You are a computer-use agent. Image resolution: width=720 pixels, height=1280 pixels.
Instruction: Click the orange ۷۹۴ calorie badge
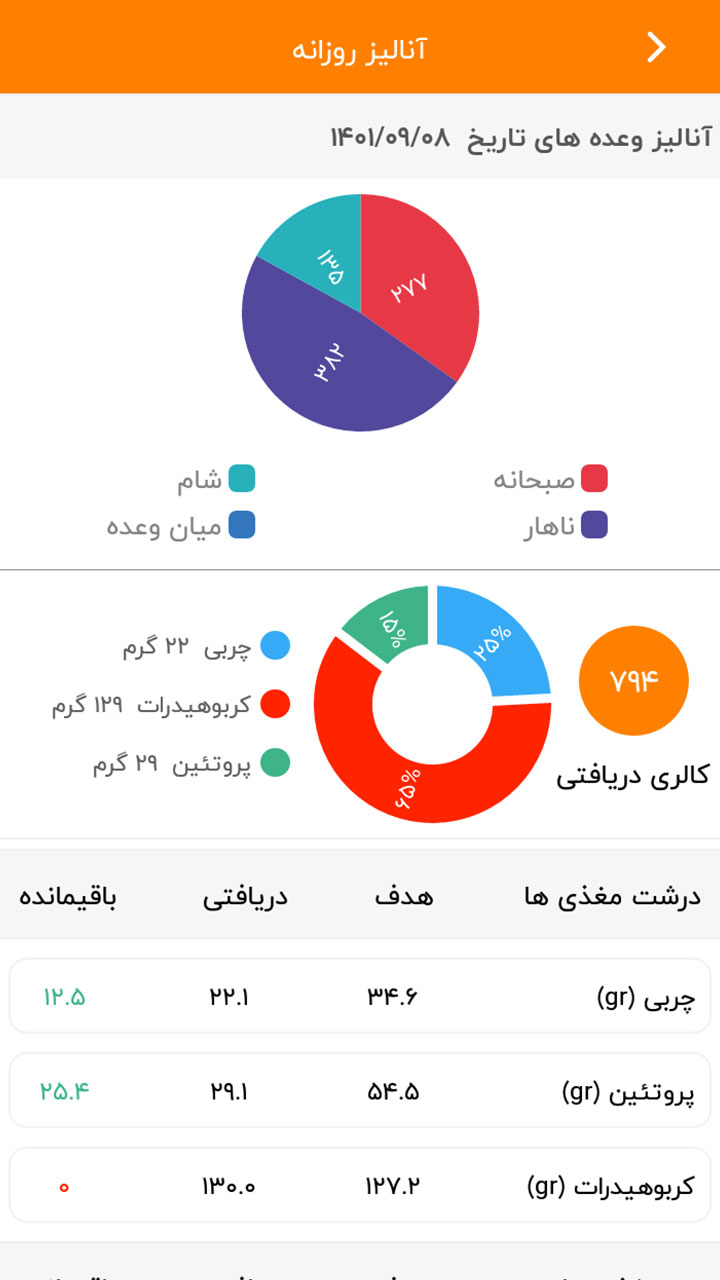click(634, 680)
